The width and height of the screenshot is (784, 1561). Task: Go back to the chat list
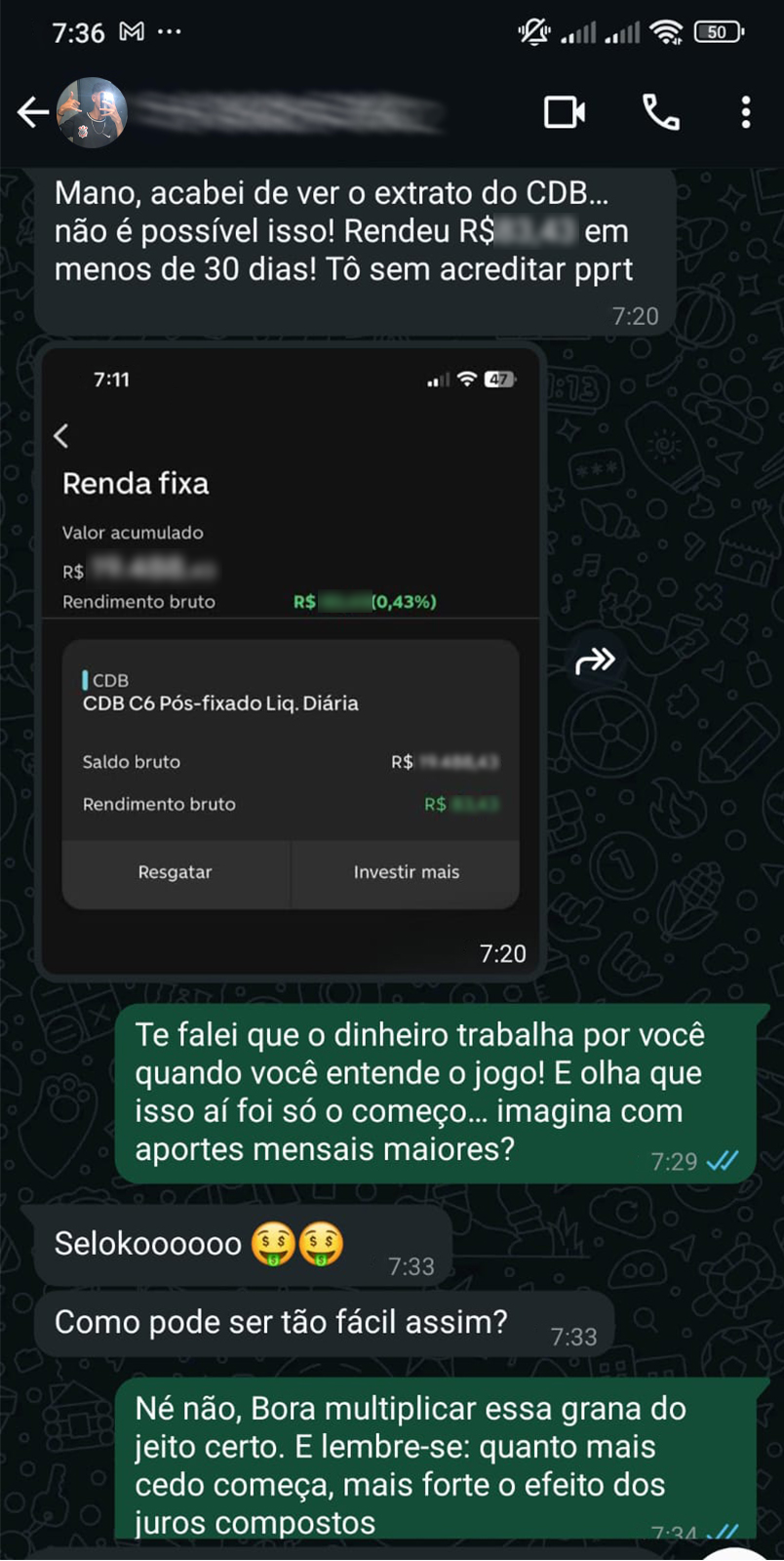[31, 113]
